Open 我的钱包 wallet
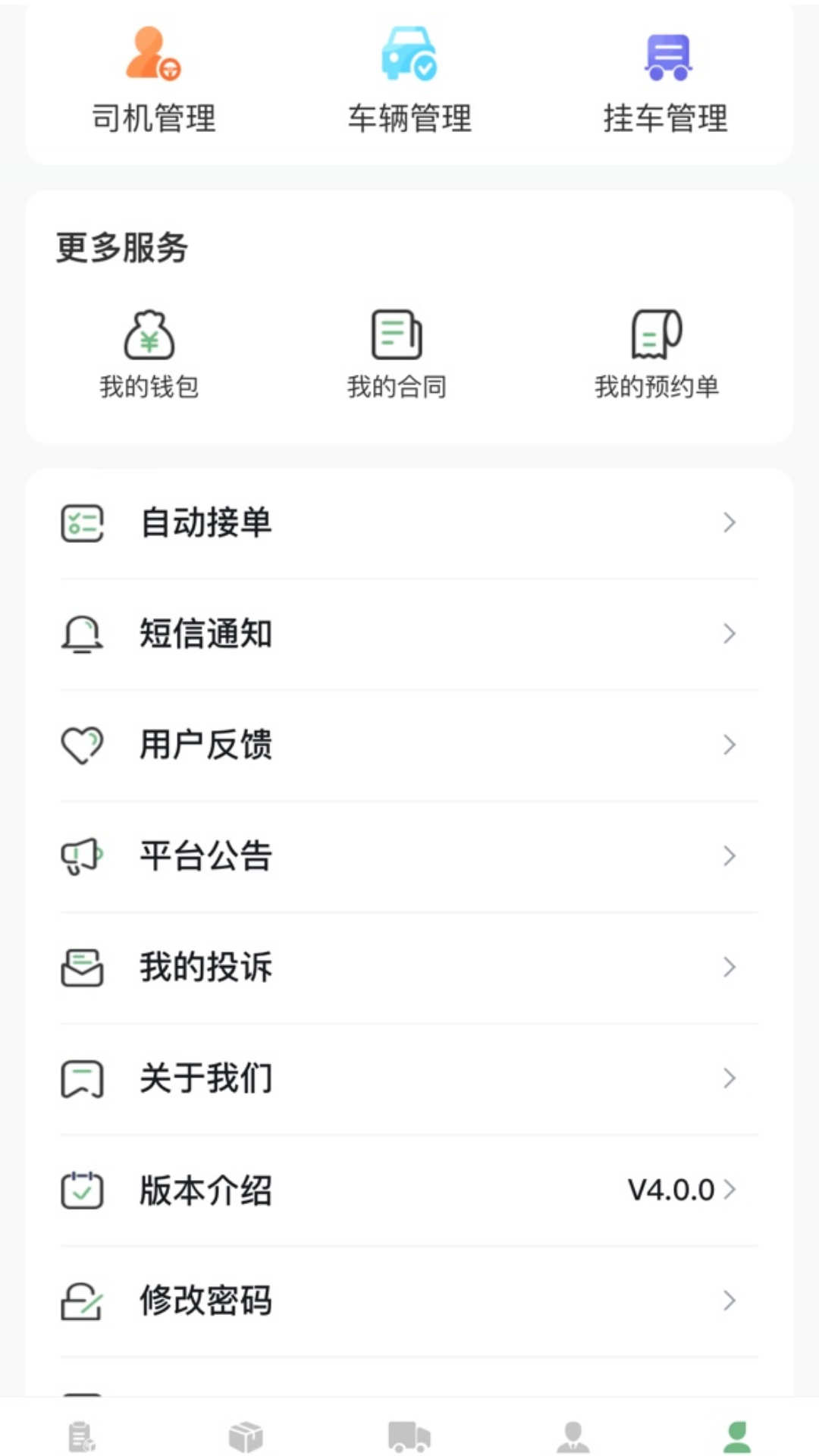This screenshot has height=1456, width=819. click(149, 355)
